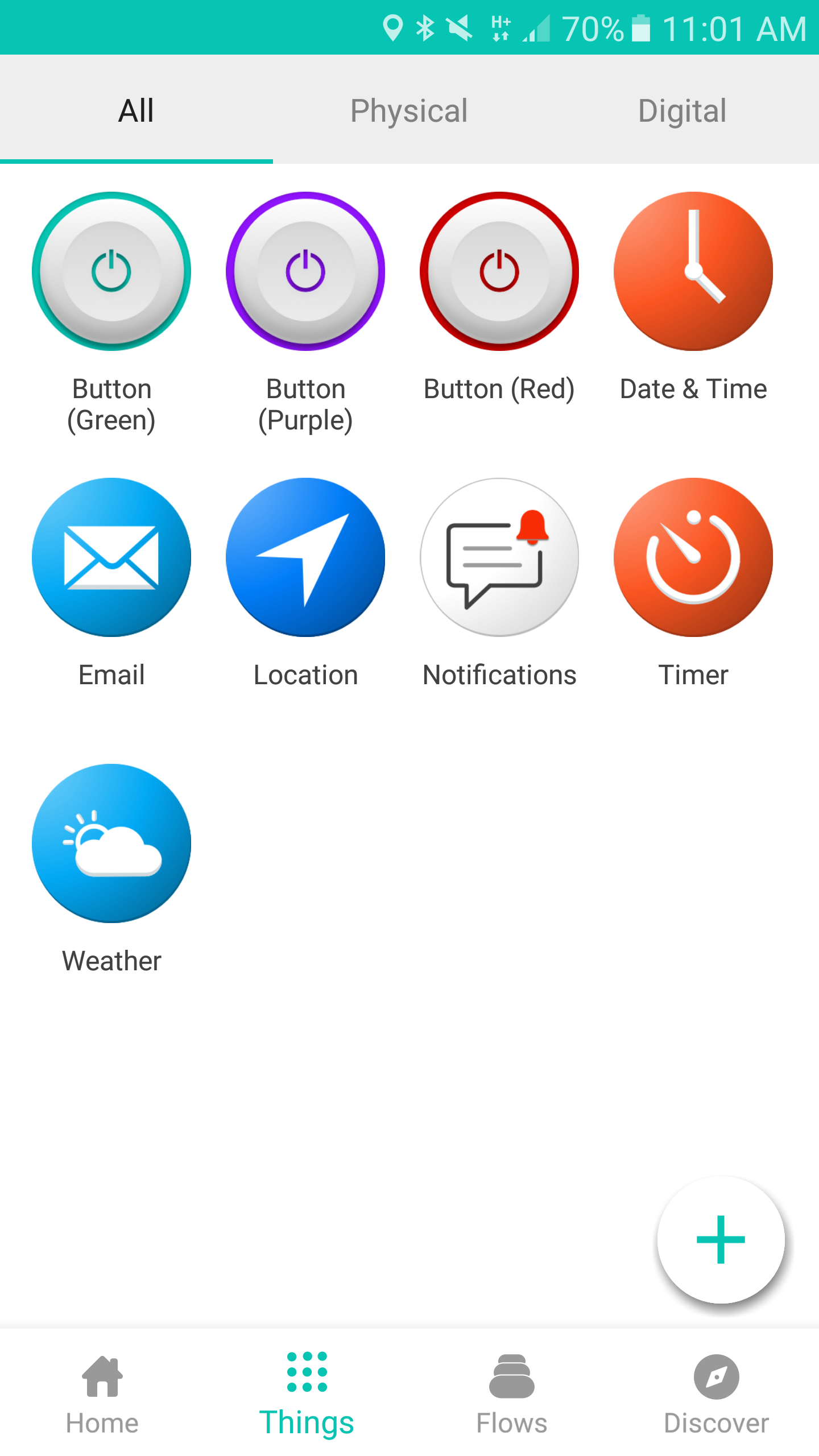Open the Home screen from bottom navigation

coord(102,1393)
